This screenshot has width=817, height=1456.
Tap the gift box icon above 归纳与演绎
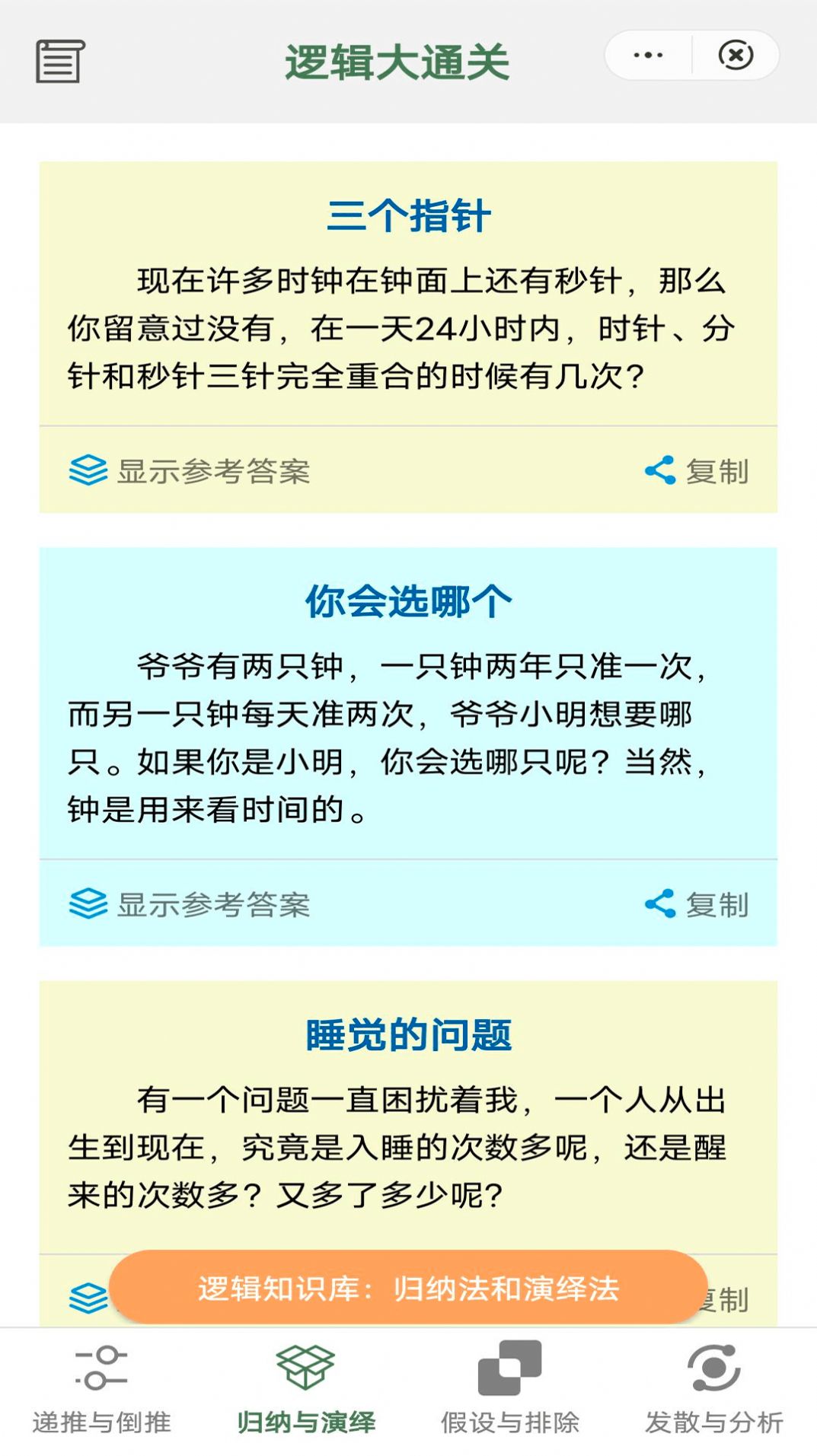[306, 1366]
